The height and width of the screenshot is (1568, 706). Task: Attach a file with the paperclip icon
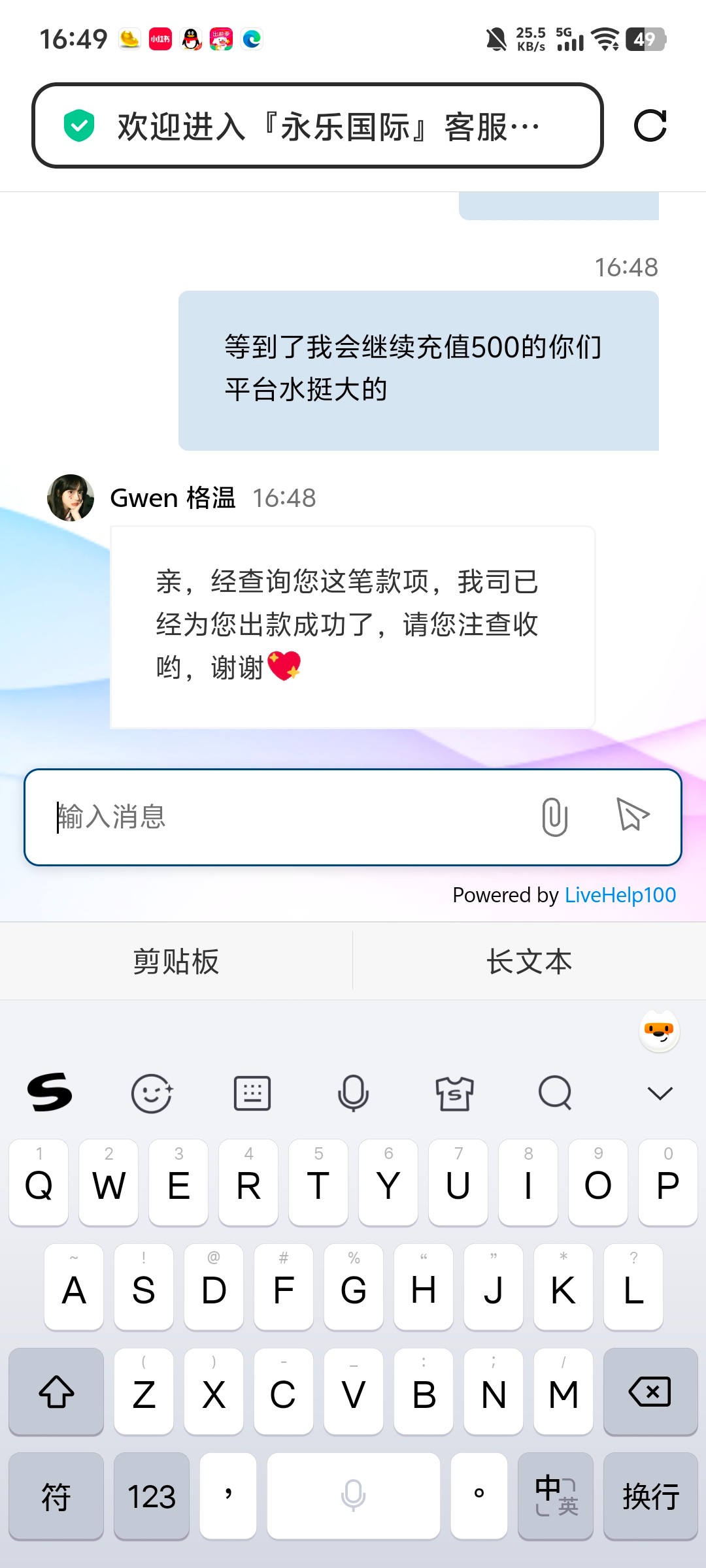pyautogui.click(x=554, y=817)
